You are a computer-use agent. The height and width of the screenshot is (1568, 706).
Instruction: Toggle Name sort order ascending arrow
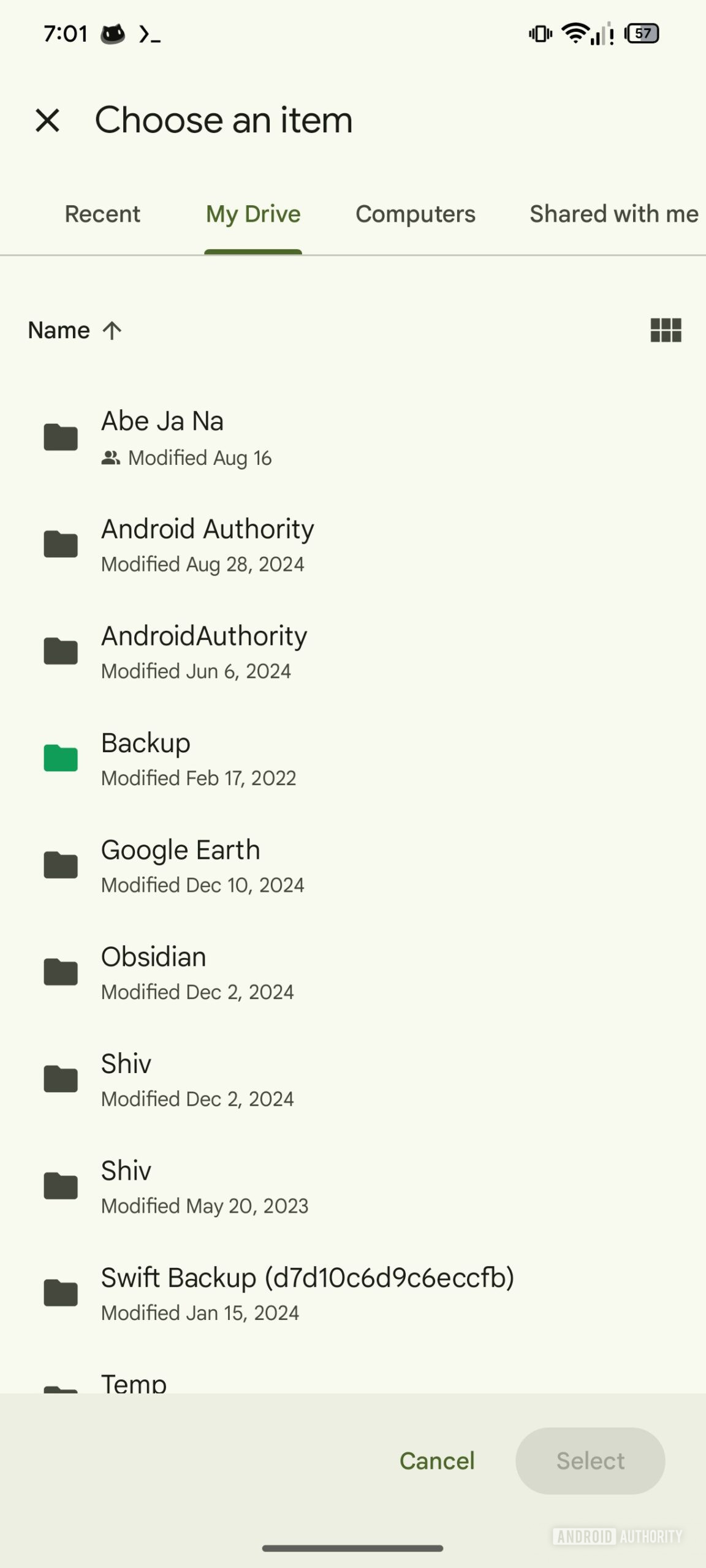(x=112, y=330)
